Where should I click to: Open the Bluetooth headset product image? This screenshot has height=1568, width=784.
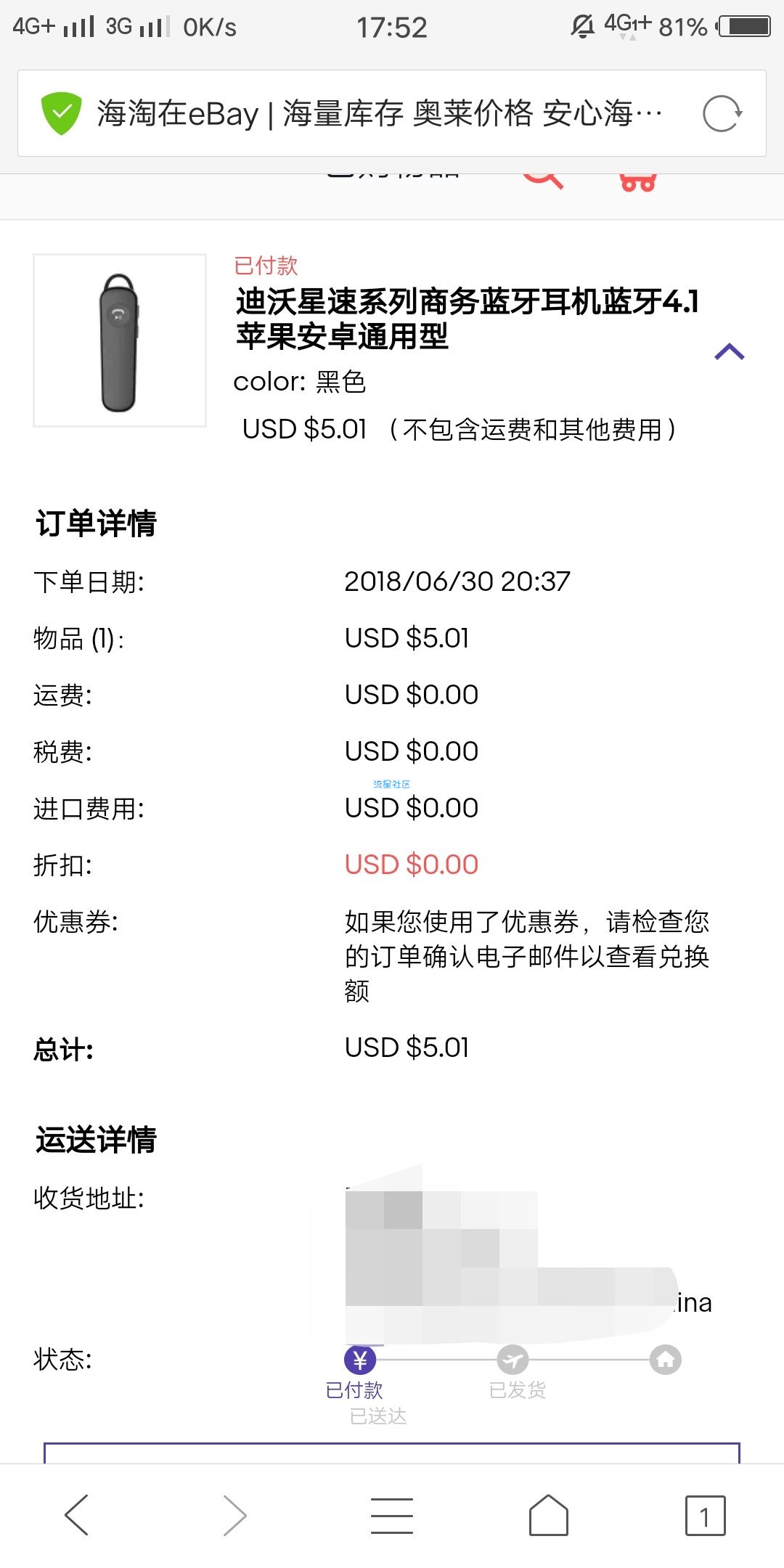click(120, 340)
